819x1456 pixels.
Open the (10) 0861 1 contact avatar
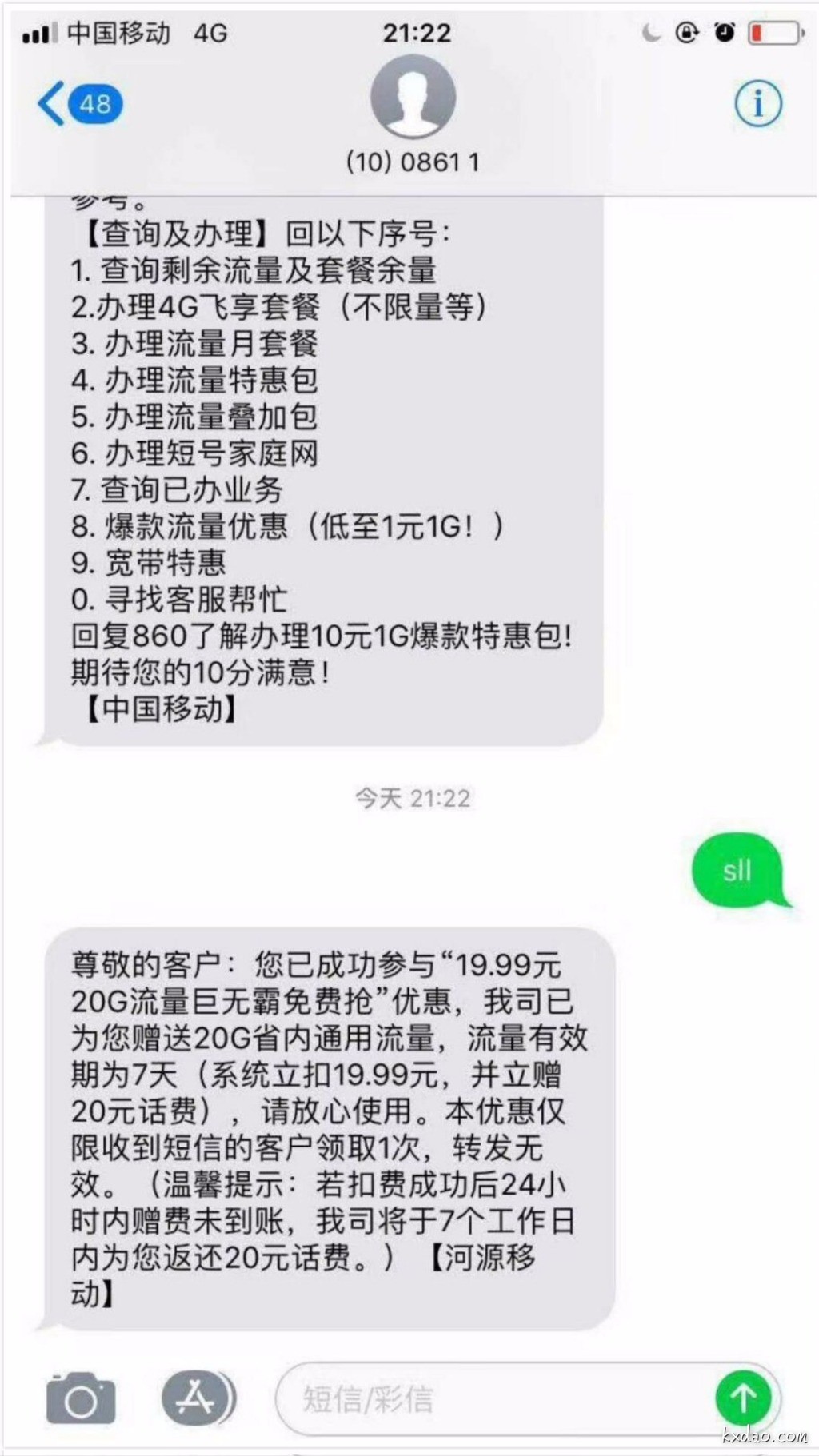[x=413, y=98]
